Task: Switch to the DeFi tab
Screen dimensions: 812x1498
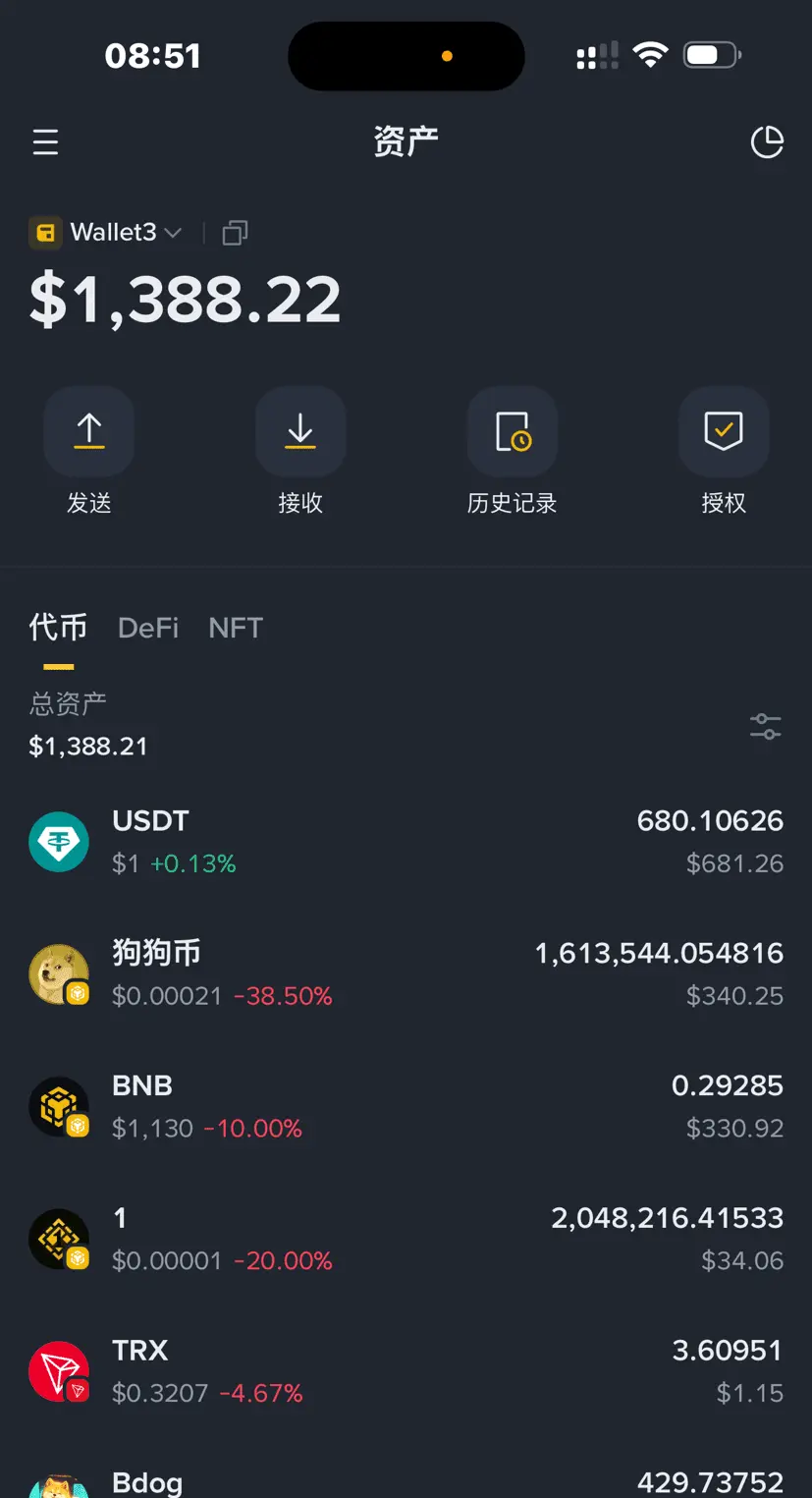Action: point(148,628)
